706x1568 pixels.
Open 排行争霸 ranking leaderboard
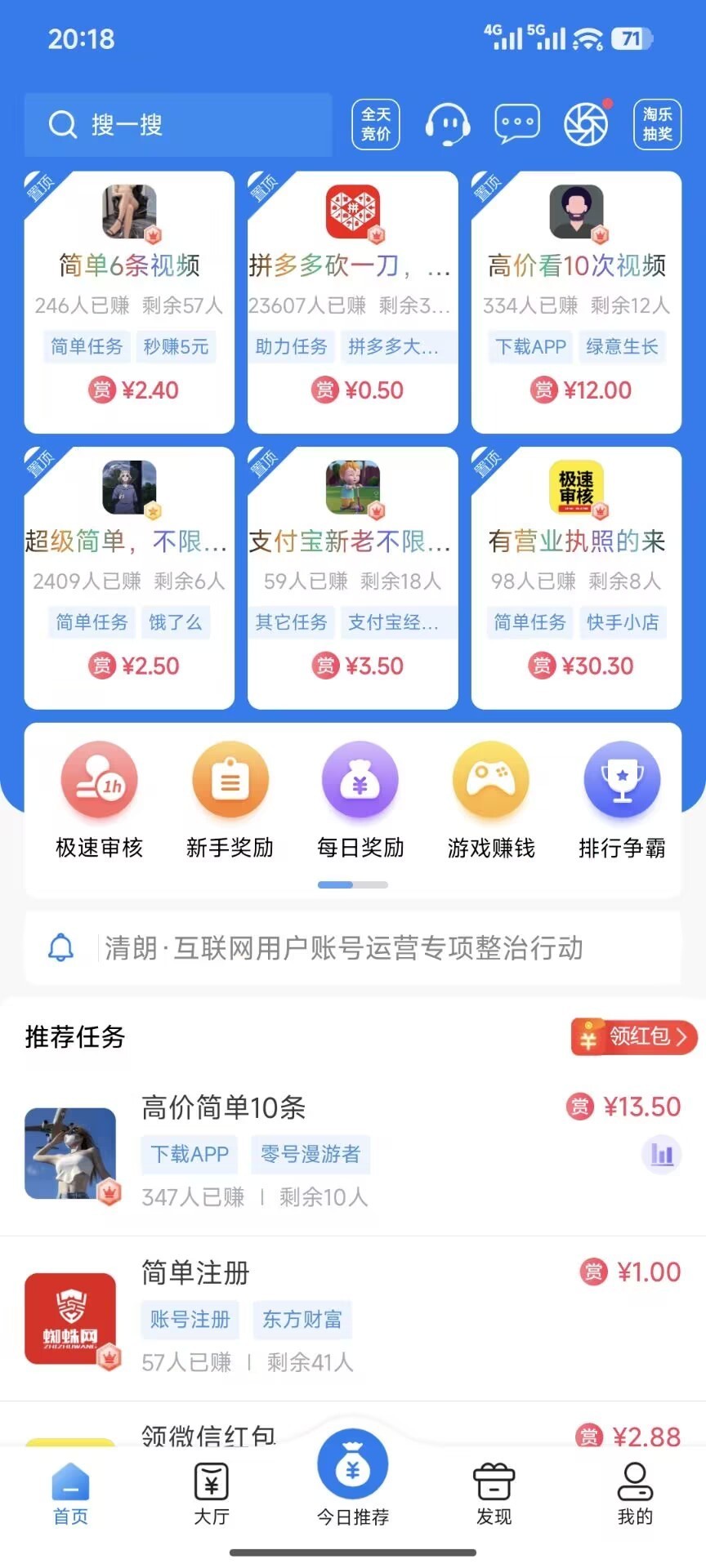coord(622,780)
